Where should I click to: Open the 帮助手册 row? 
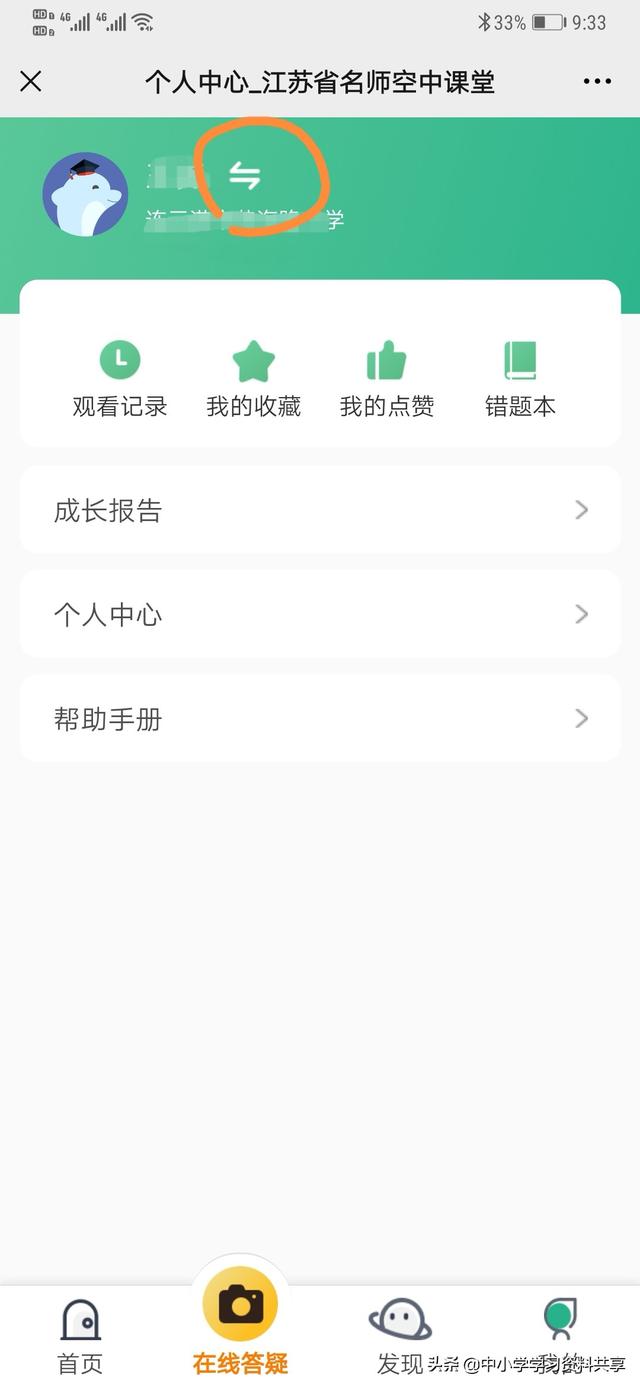coord(320,718)
